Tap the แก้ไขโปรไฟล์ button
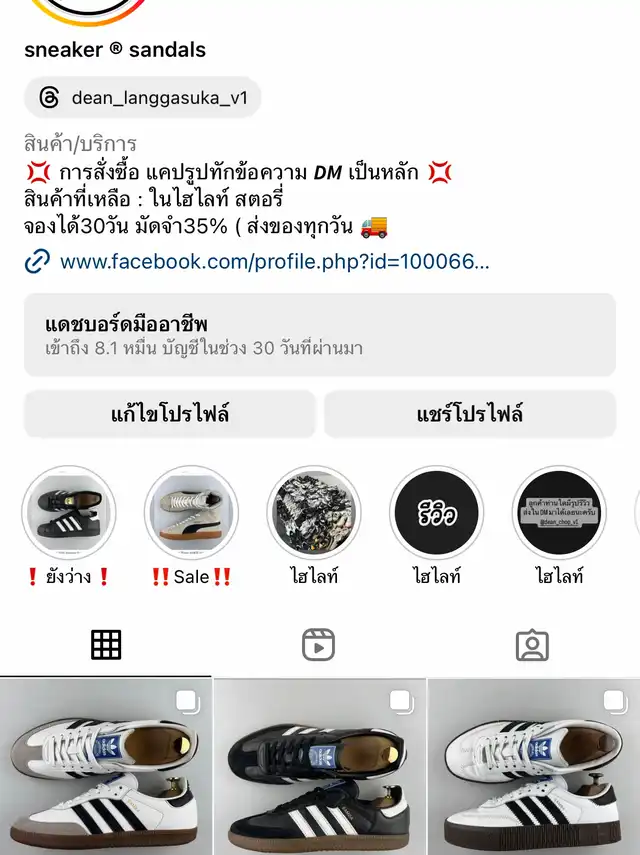640x855 pixels. click(x=170, y=414)
